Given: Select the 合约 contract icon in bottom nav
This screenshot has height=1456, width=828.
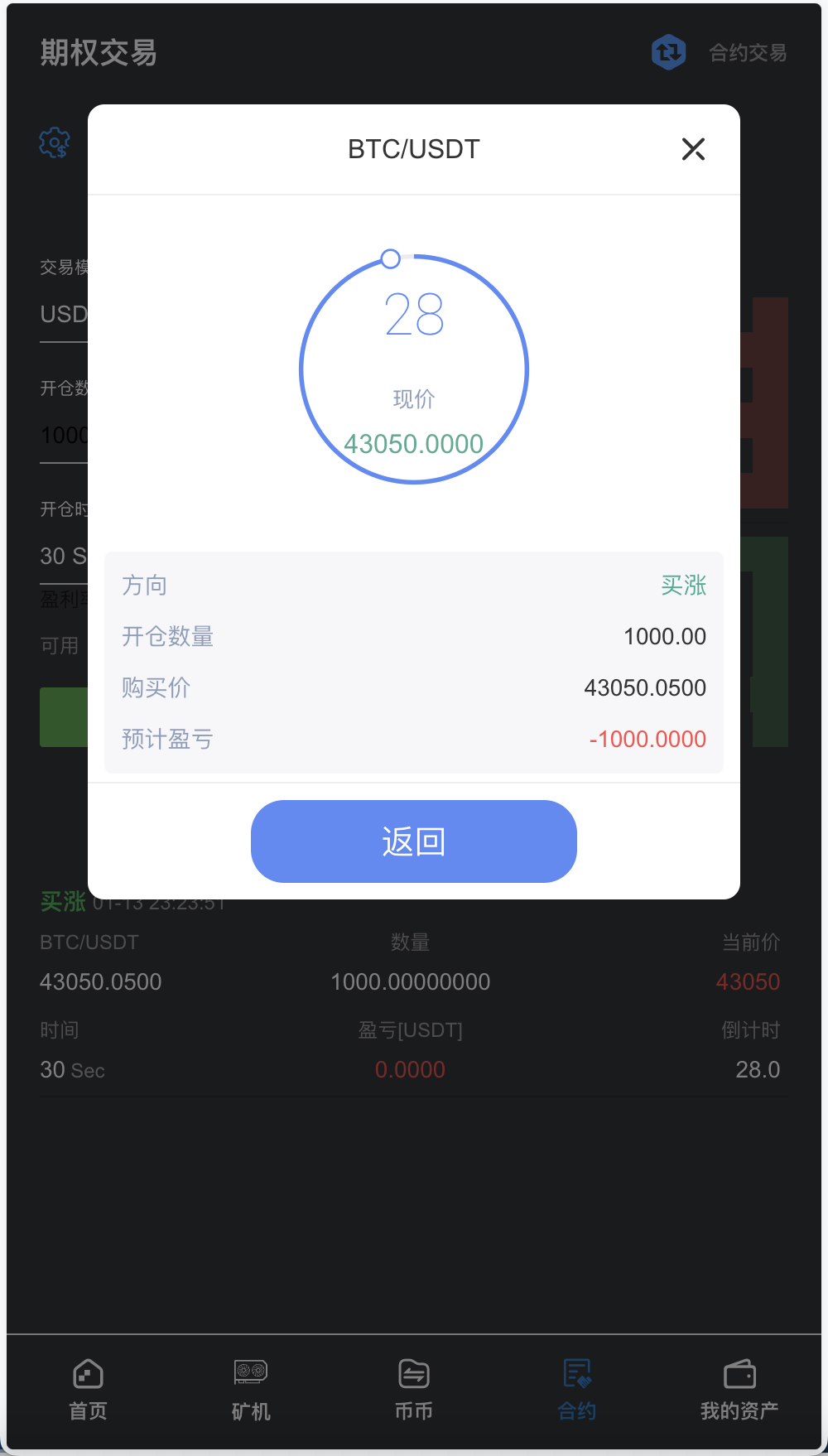Looking at the screenshot, I should (576, 1372).
